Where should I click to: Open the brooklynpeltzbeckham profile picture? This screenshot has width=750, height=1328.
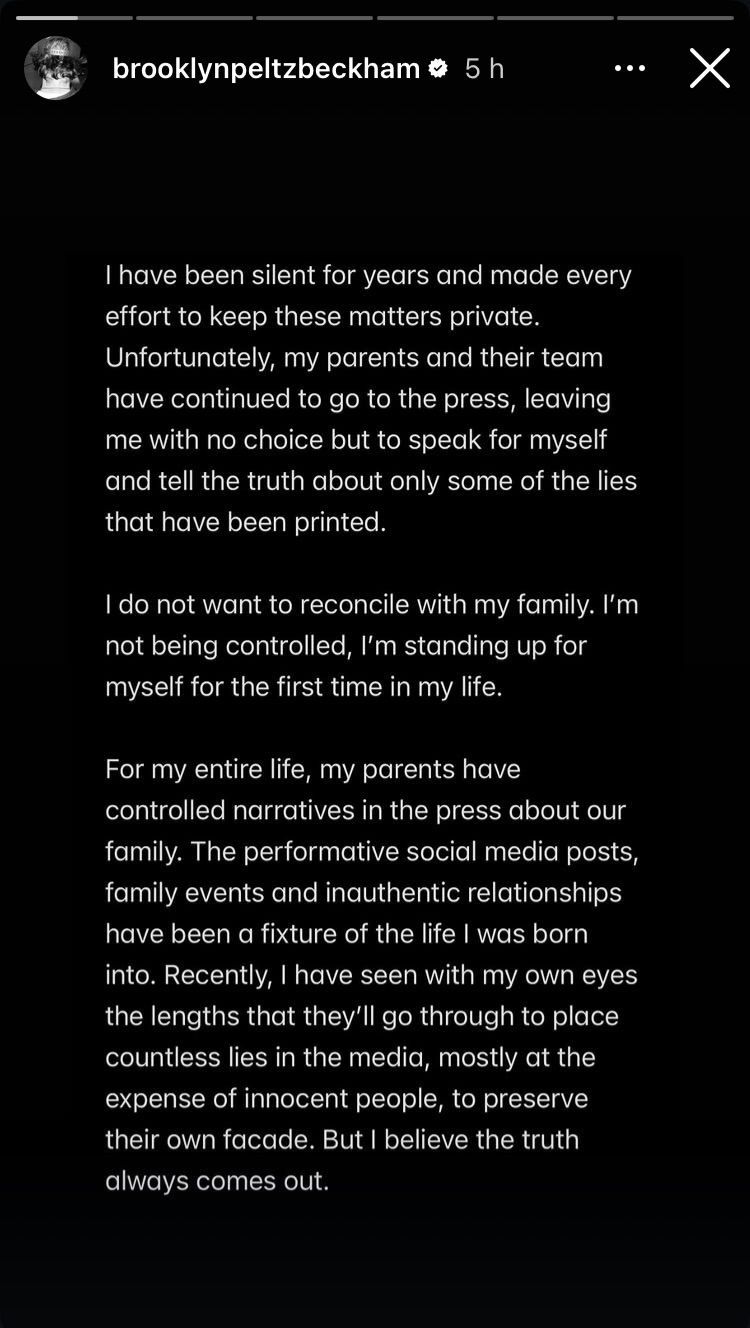[55, 68]
